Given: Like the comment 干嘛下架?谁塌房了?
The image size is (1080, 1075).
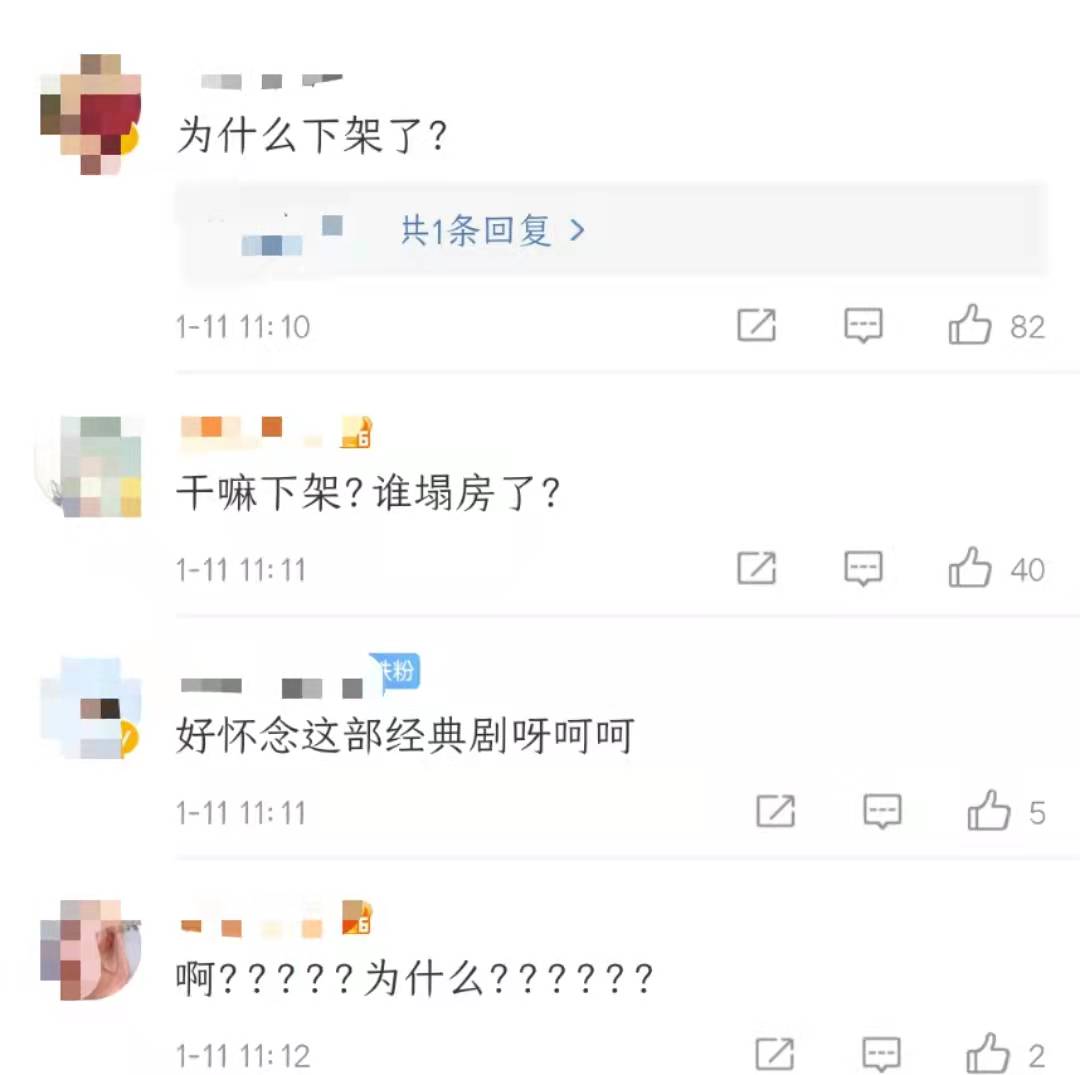Looking at the screenshot, I should tap(969, 569).
